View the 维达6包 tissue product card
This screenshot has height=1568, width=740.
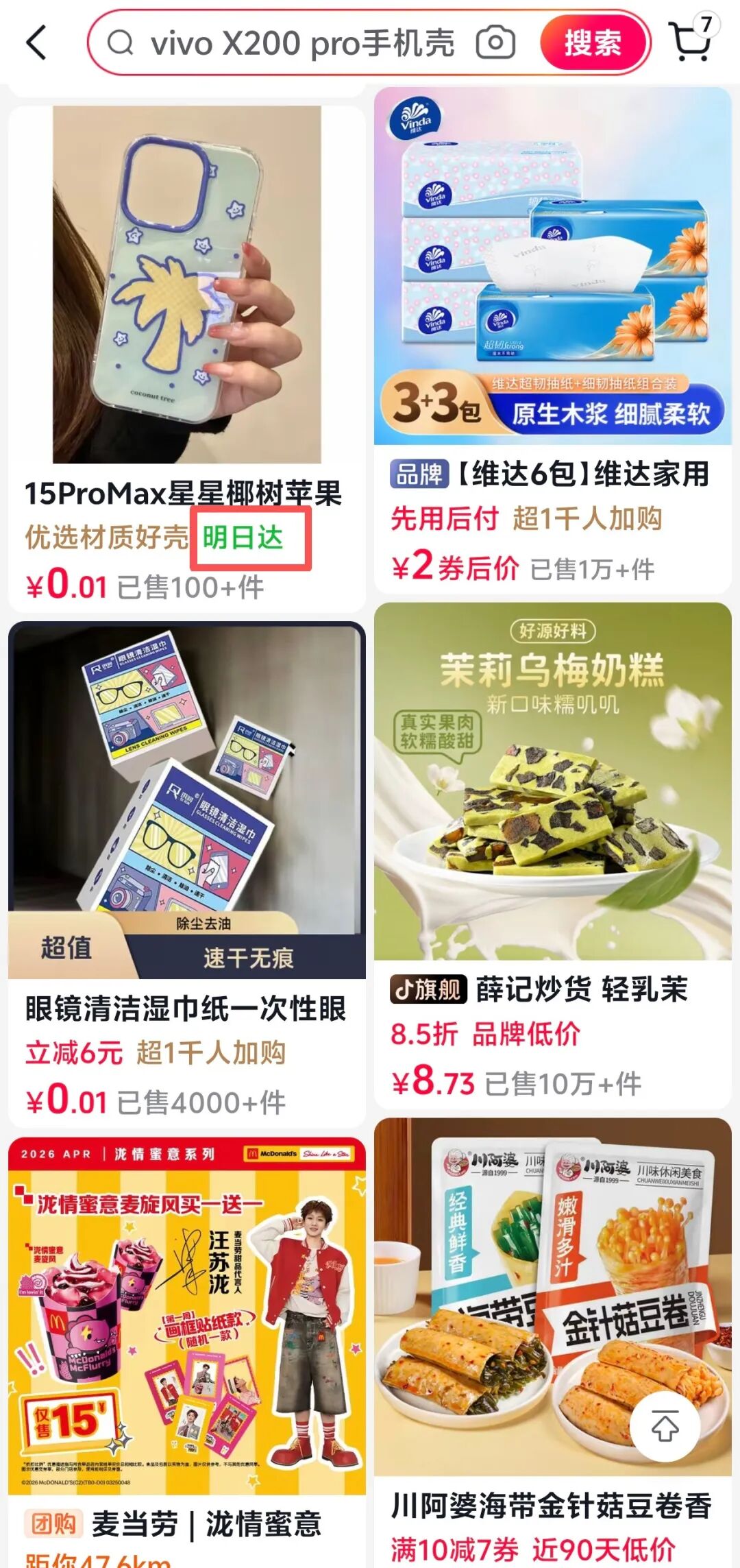[552, 267]
